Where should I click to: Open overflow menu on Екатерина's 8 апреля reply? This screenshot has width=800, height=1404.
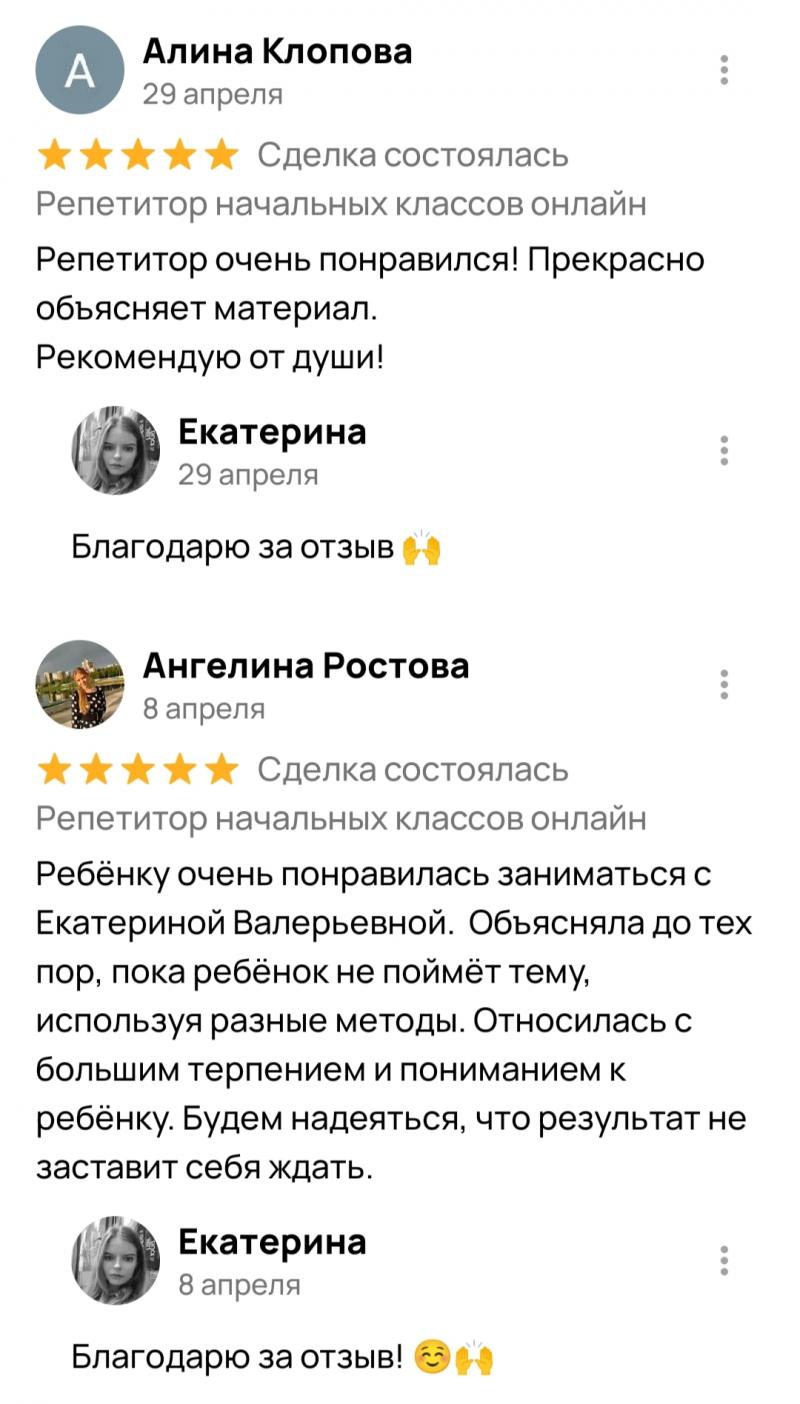(724, 1261)
